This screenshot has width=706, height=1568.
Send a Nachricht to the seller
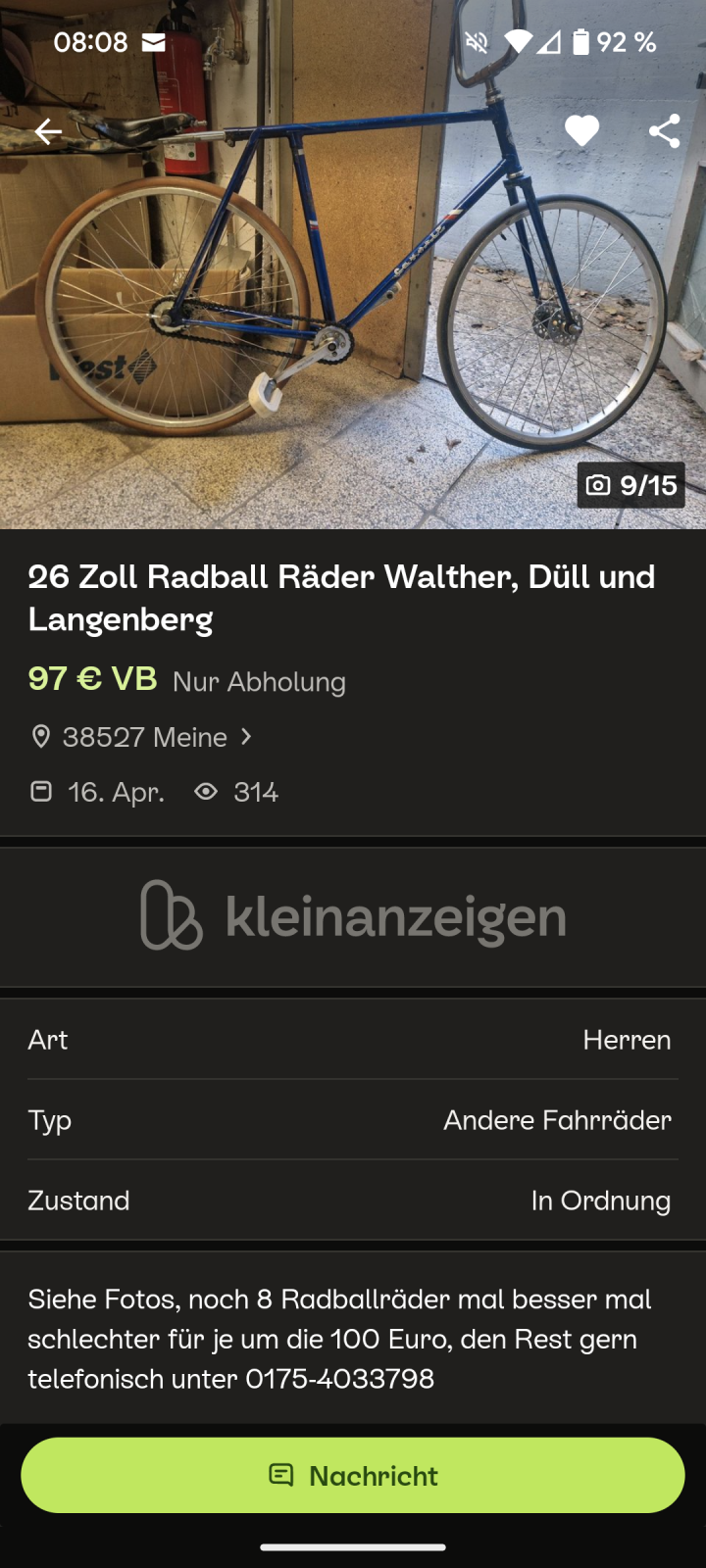point(353,1475)
